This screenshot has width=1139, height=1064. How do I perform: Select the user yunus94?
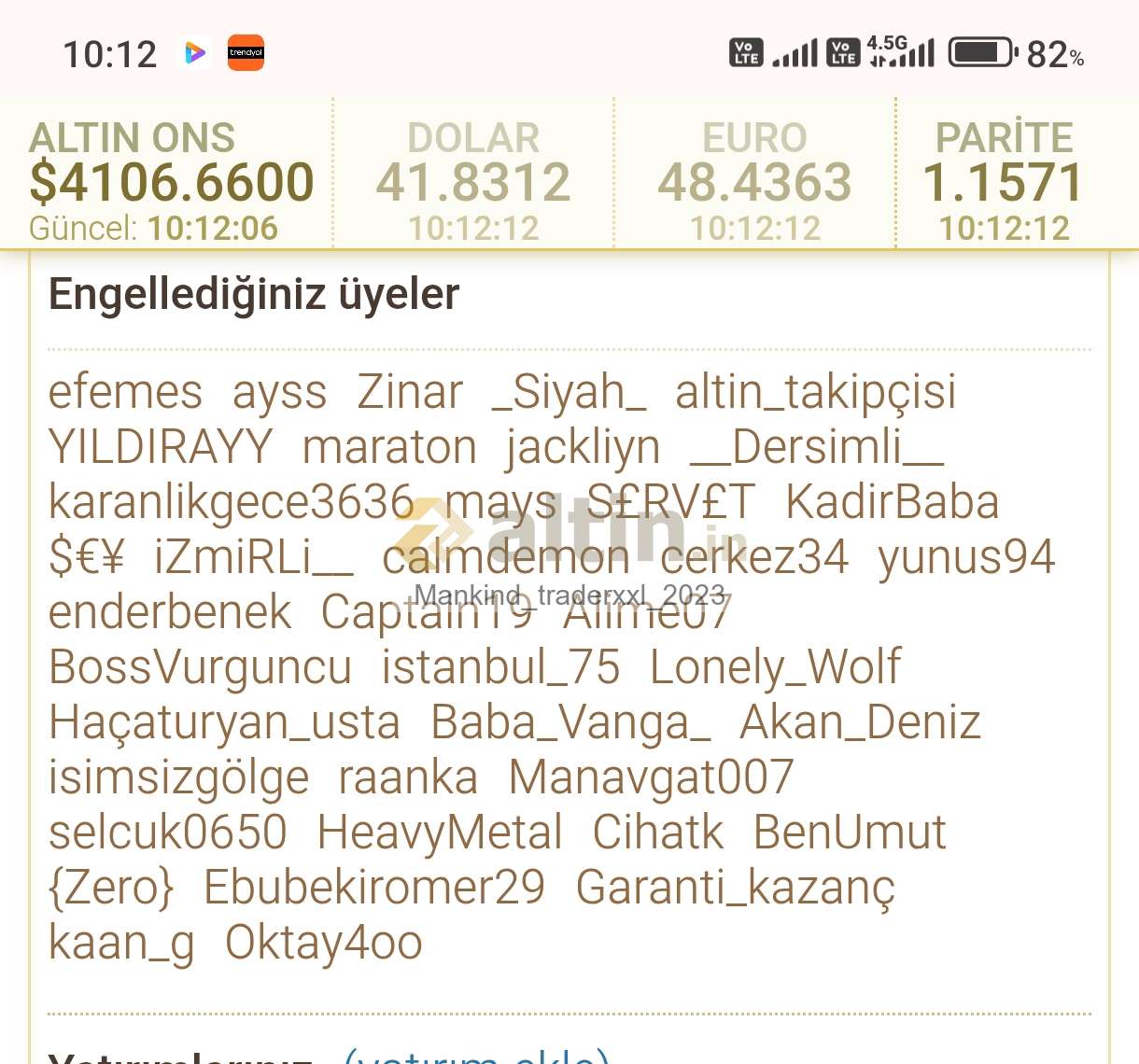tap(966, 557)
